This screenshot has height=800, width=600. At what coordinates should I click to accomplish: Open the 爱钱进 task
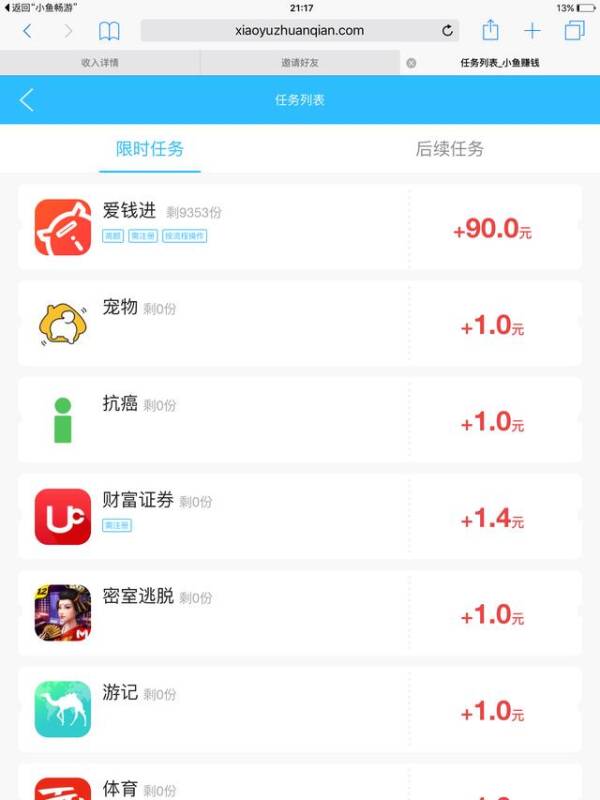click(x=299, y=227)
